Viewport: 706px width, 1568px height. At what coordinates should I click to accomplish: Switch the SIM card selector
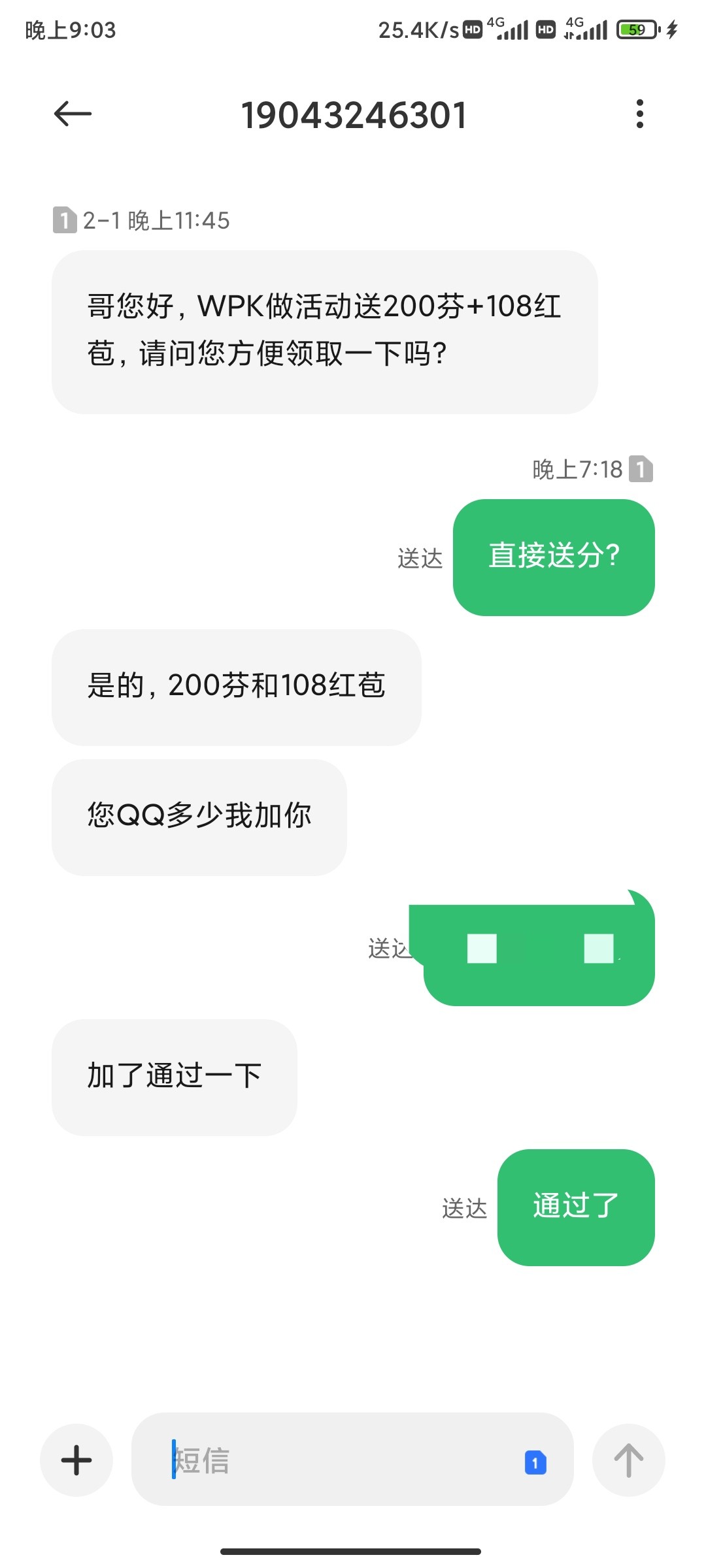[535, 1462]
